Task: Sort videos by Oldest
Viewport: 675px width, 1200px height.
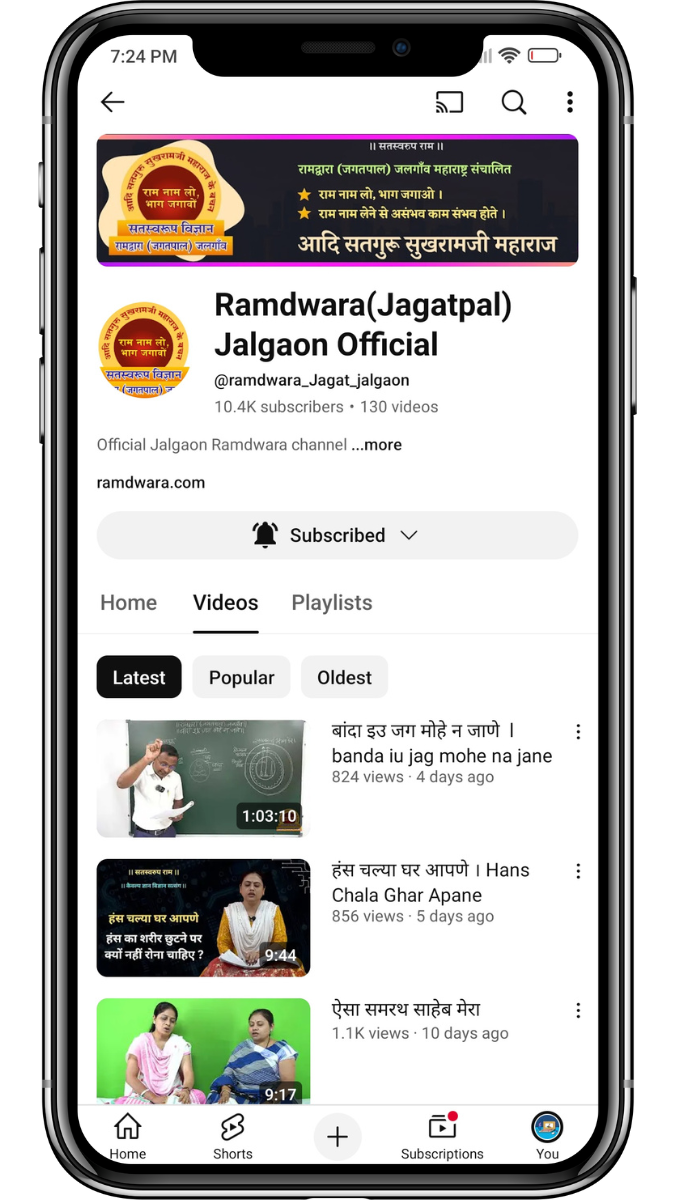Action: [344, 677]
